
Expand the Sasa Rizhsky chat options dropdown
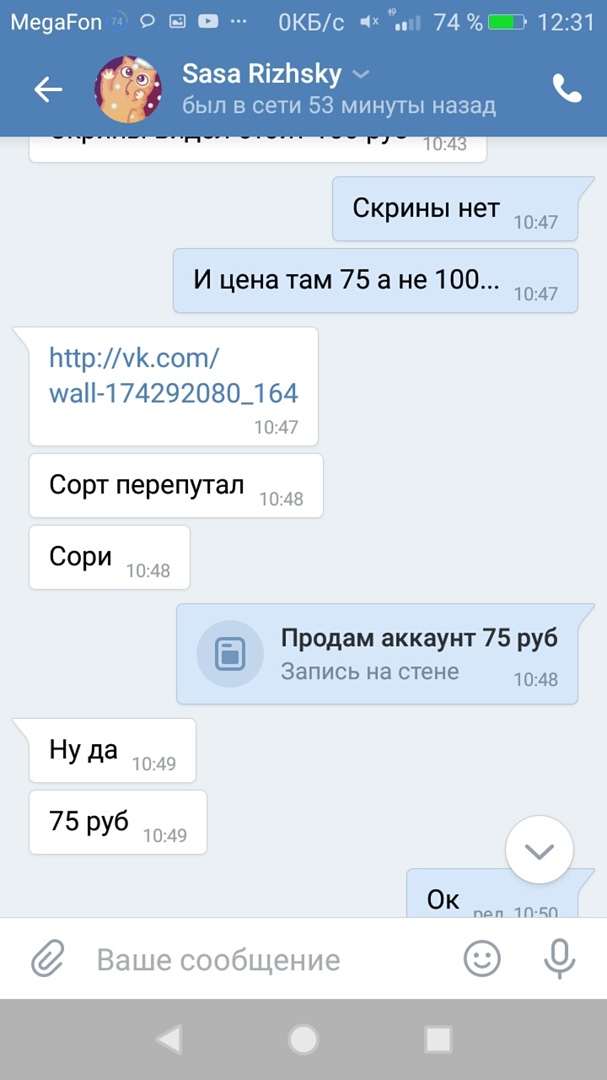point(362,75)
